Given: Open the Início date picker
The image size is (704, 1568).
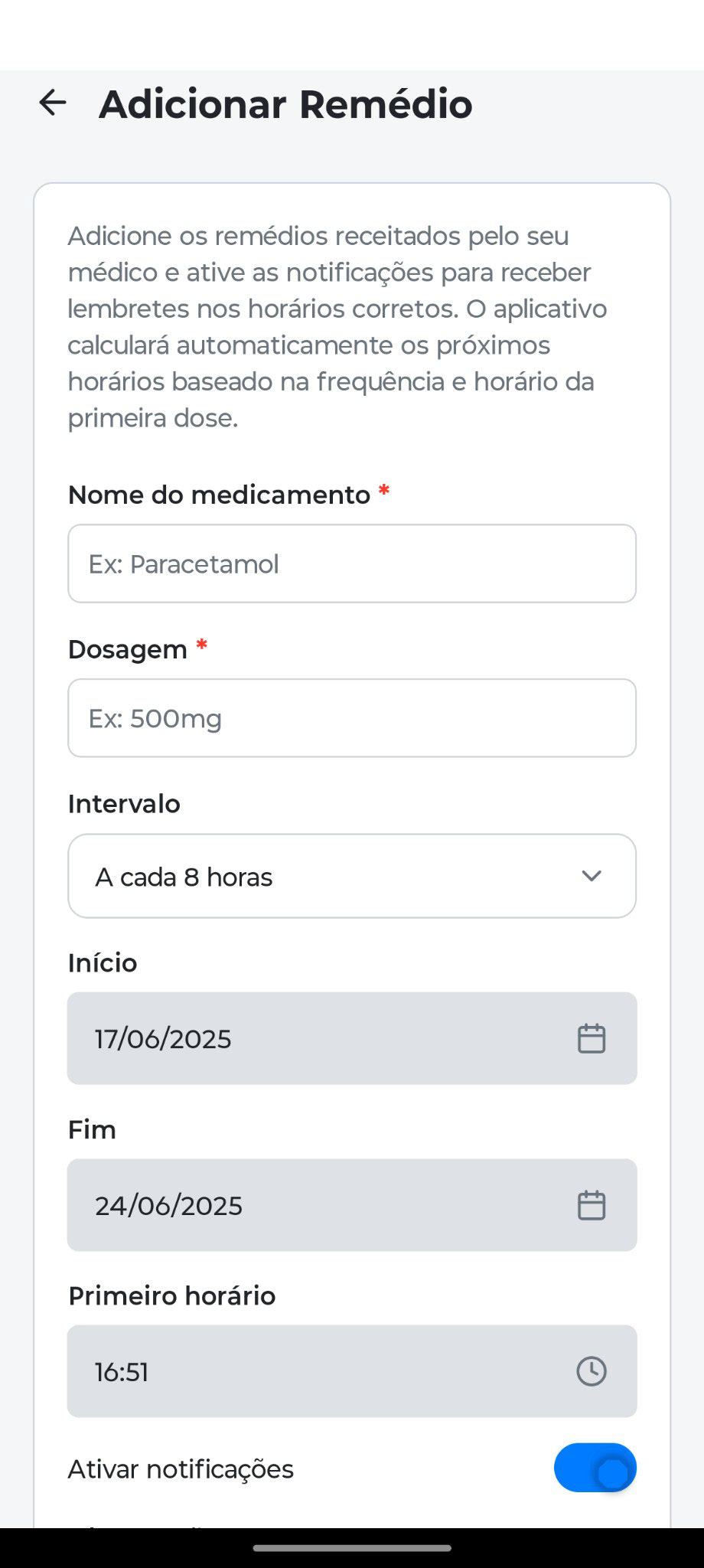Looking at the screenshot, I should (x=352, y=1038).
